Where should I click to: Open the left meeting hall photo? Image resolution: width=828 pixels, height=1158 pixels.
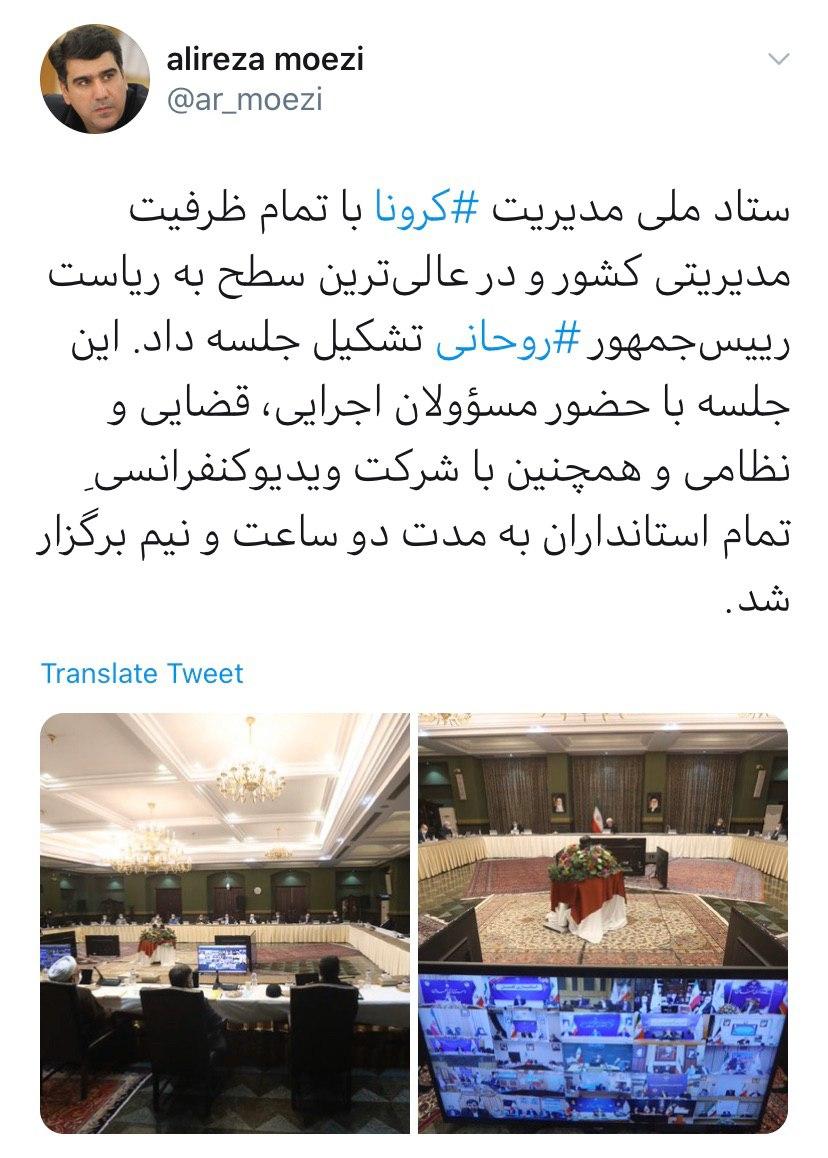[x=225, y=923]
